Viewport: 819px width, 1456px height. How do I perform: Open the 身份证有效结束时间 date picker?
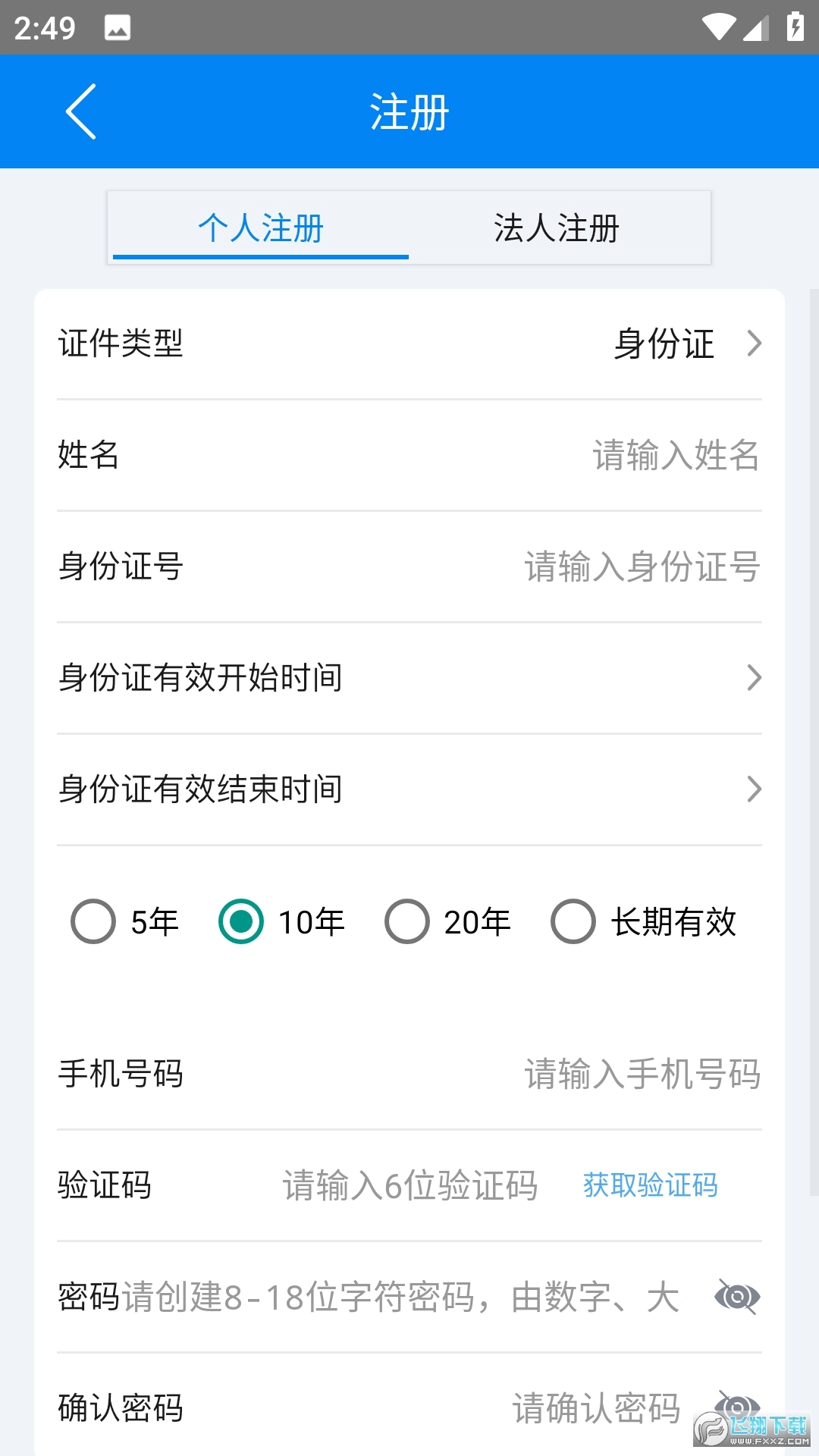coord(409,789)
